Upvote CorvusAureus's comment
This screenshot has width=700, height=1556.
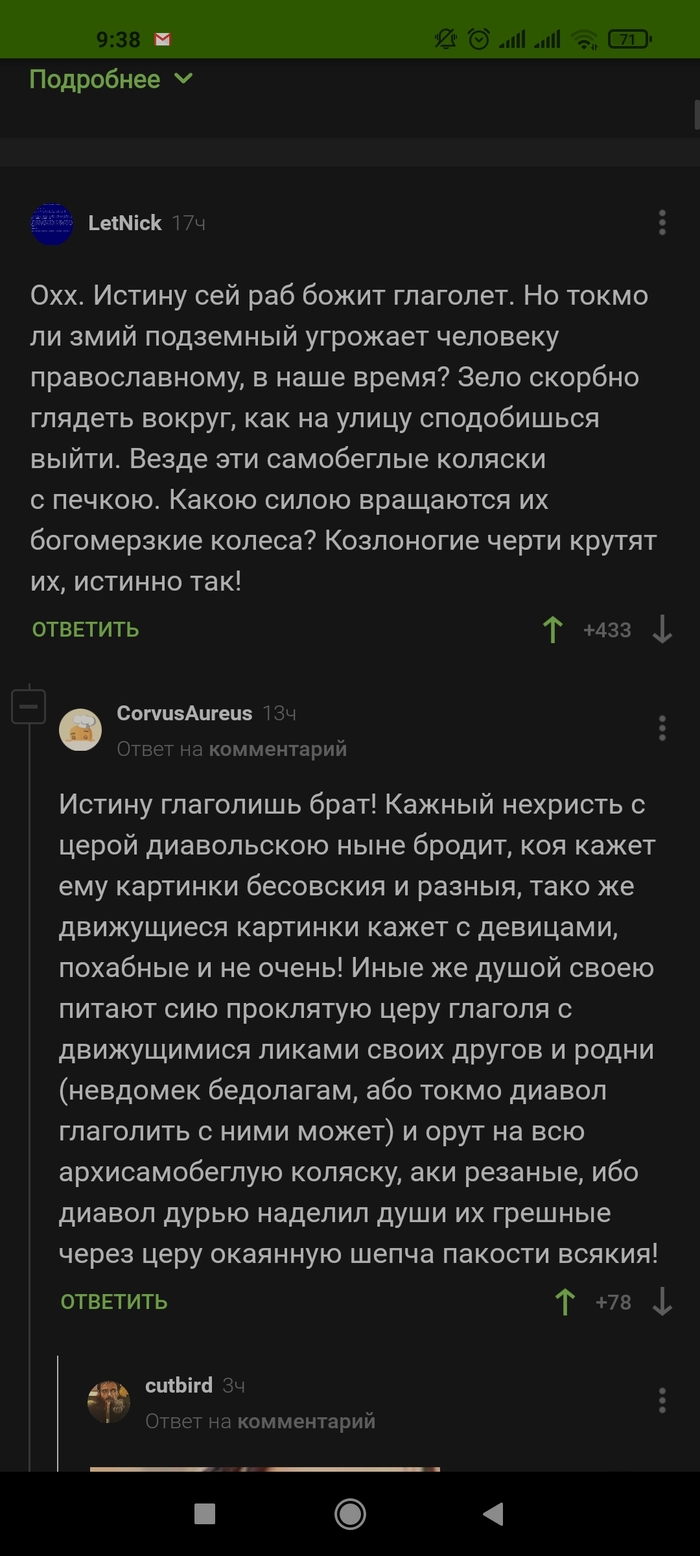click(565, 1301)
